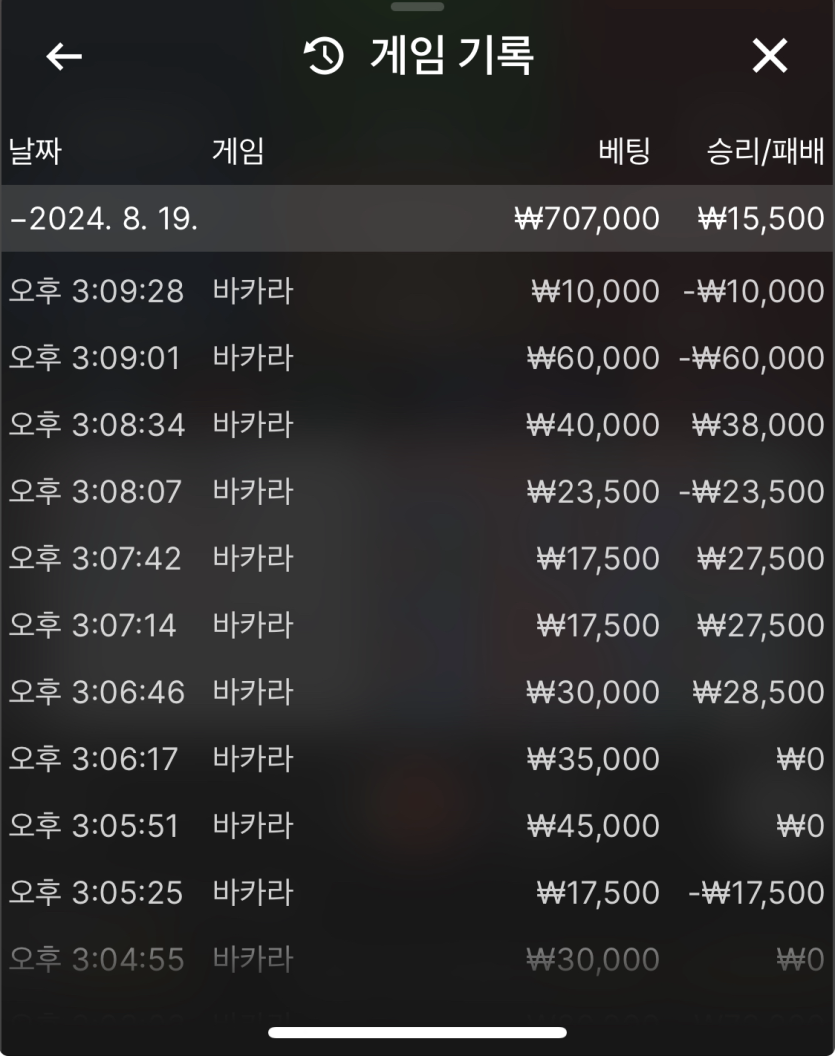835x1056 pixels.
Task: Close the game history panel
Action: (x=769, y=57)
